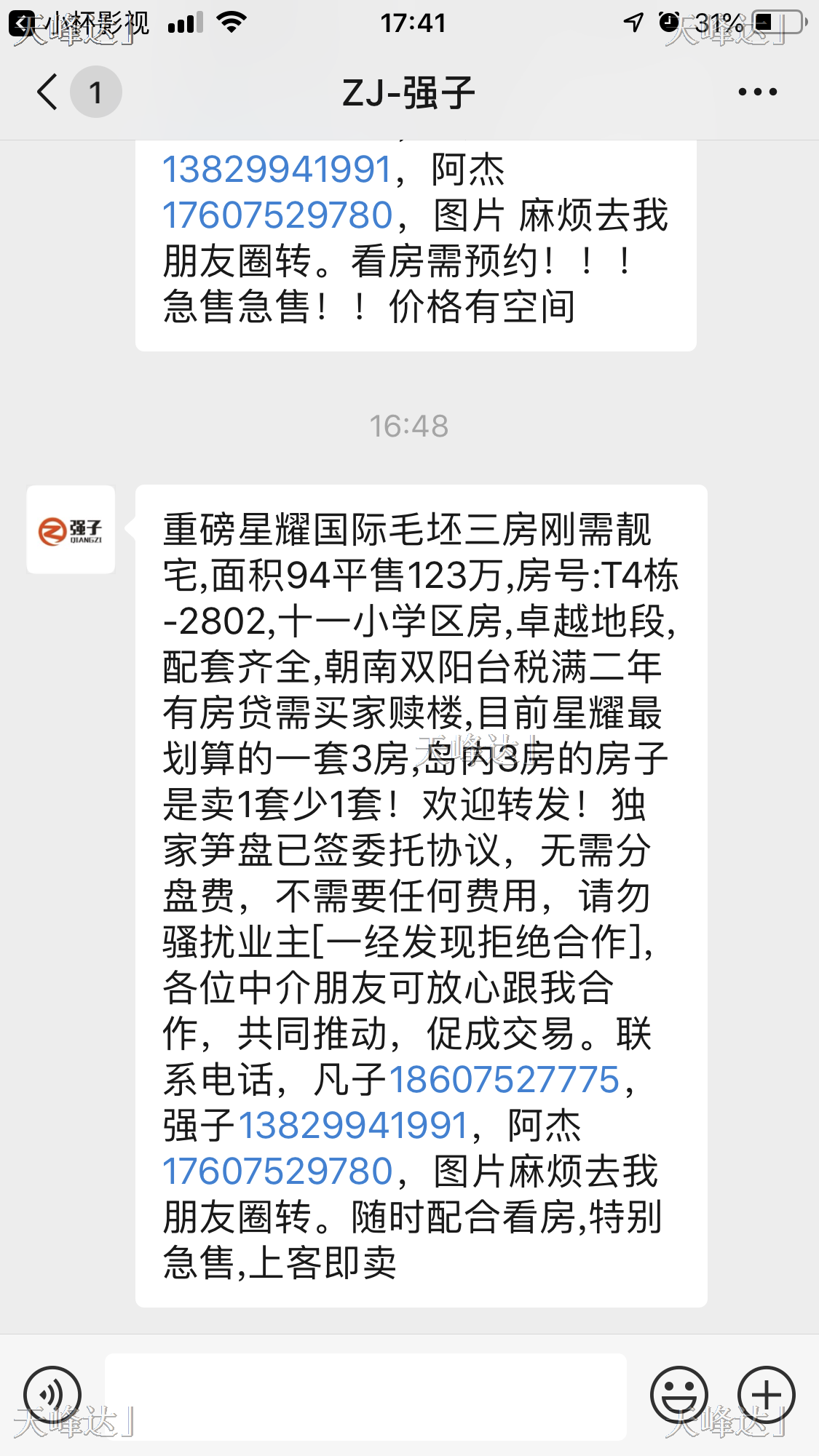Open the emoji sticker panel
This screenshot has width=819, height=1456.
pos(678,1395)
